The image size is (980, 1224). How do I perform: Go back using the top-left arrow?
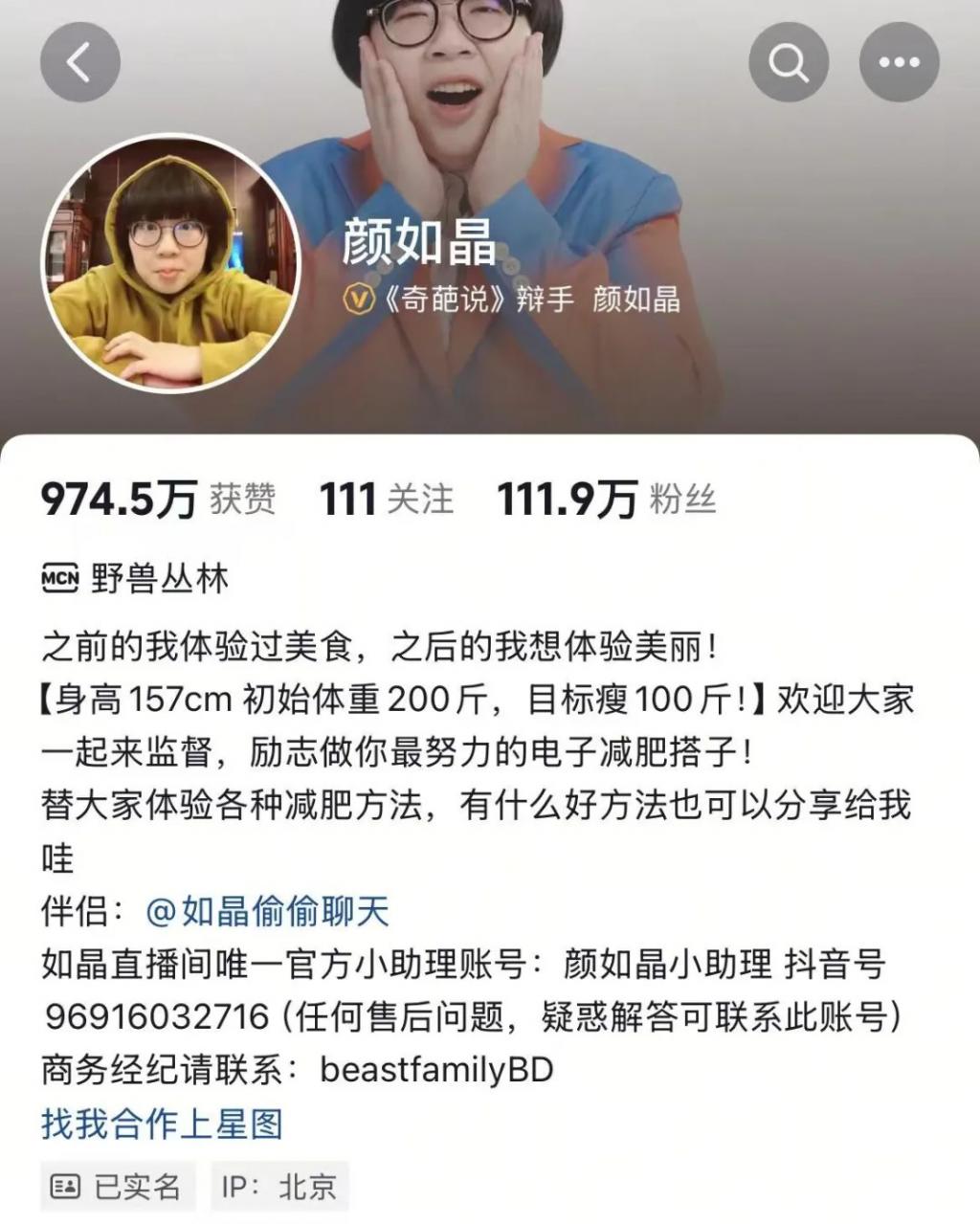click(80, 63)
